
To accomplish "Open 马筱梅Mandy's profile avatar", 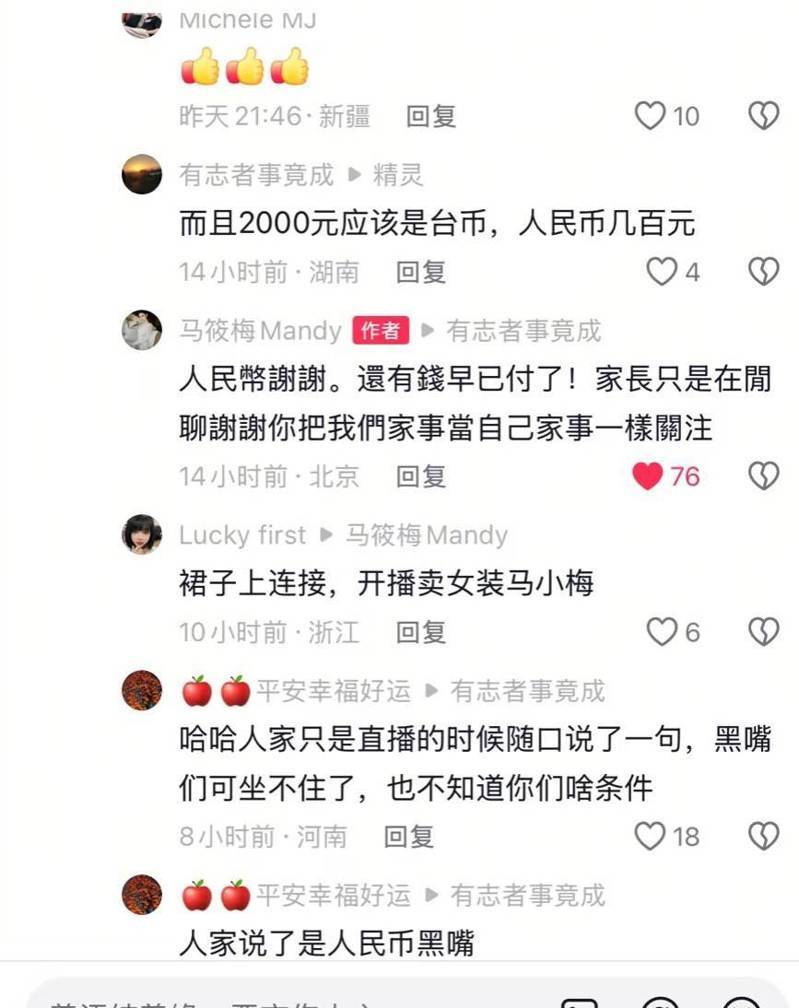I will (142, 330).
